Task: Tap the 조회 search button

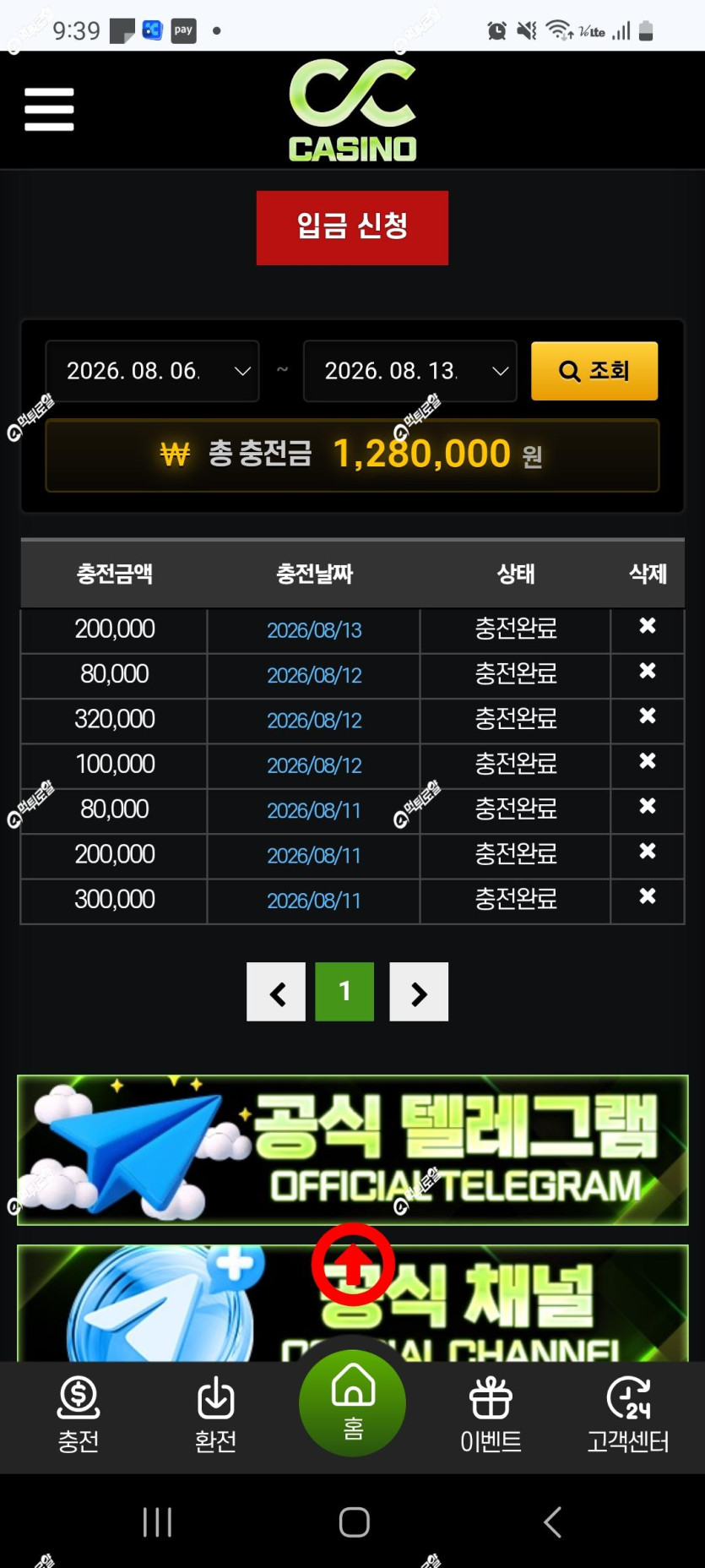Action: (594, 371)
